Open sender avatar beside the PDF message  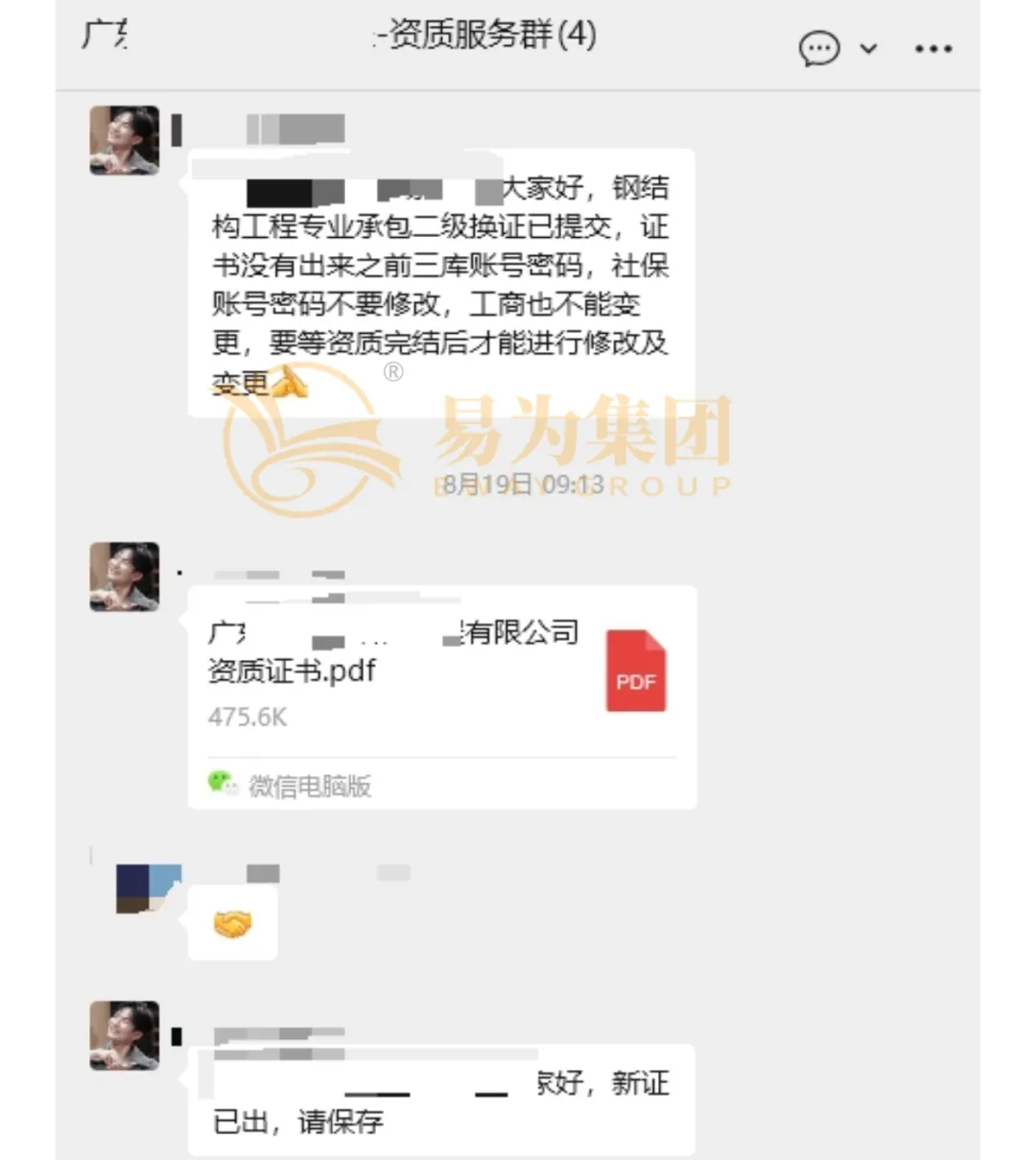coord(125,577)
